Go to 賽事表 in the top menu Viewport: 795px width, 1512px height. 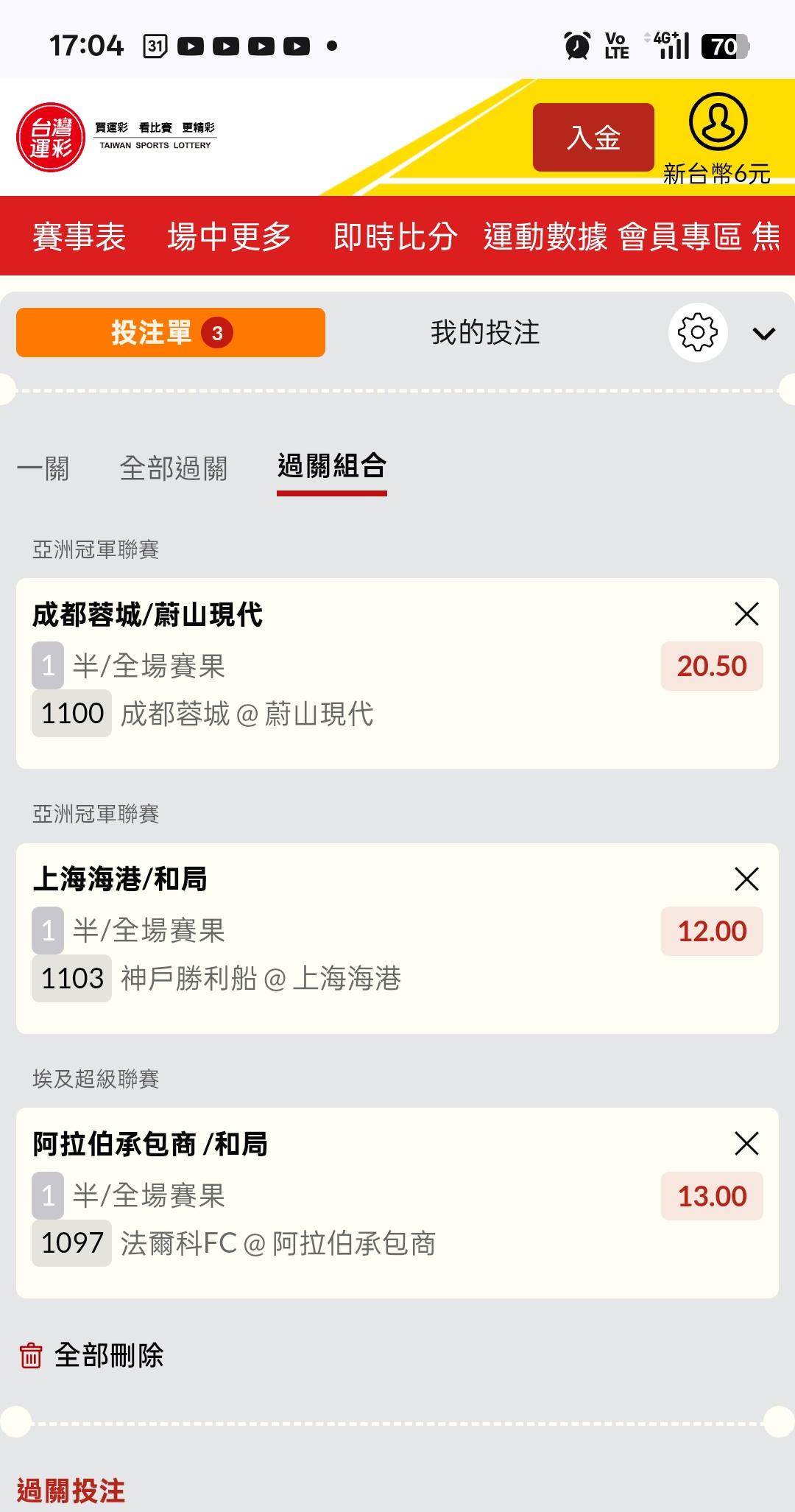pos(79,236)
